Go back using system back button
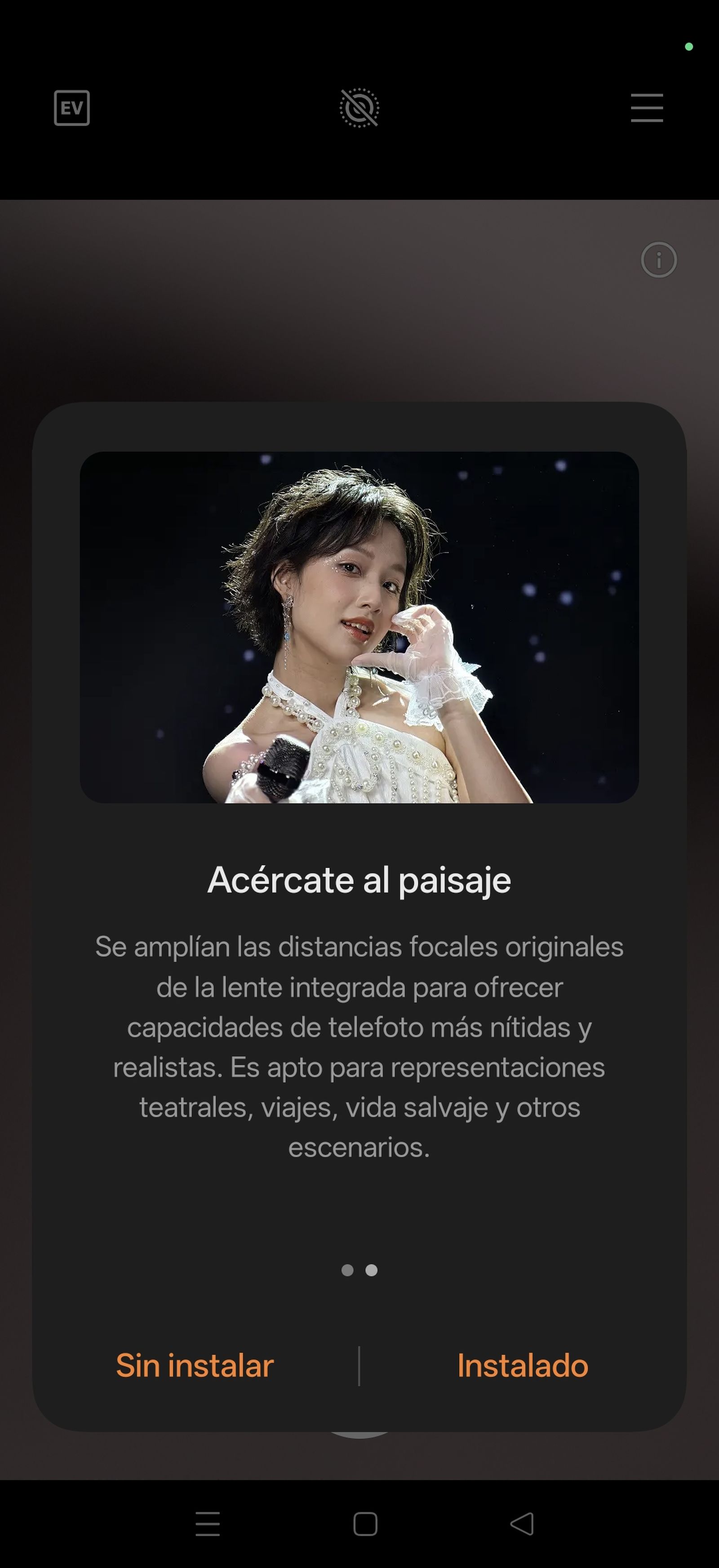 point(522,1523)
